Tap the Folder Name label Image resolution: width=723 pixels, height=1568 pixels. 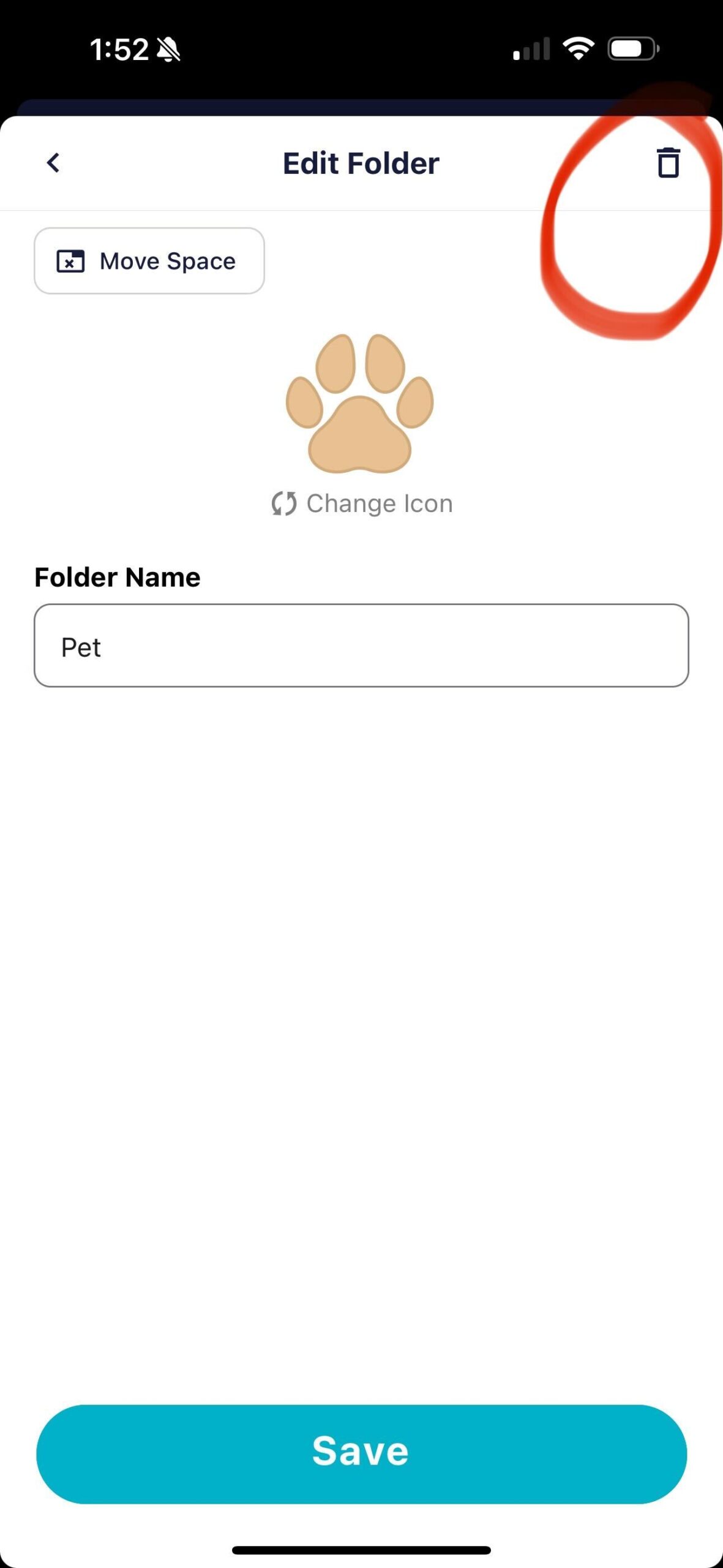(116, 576)
